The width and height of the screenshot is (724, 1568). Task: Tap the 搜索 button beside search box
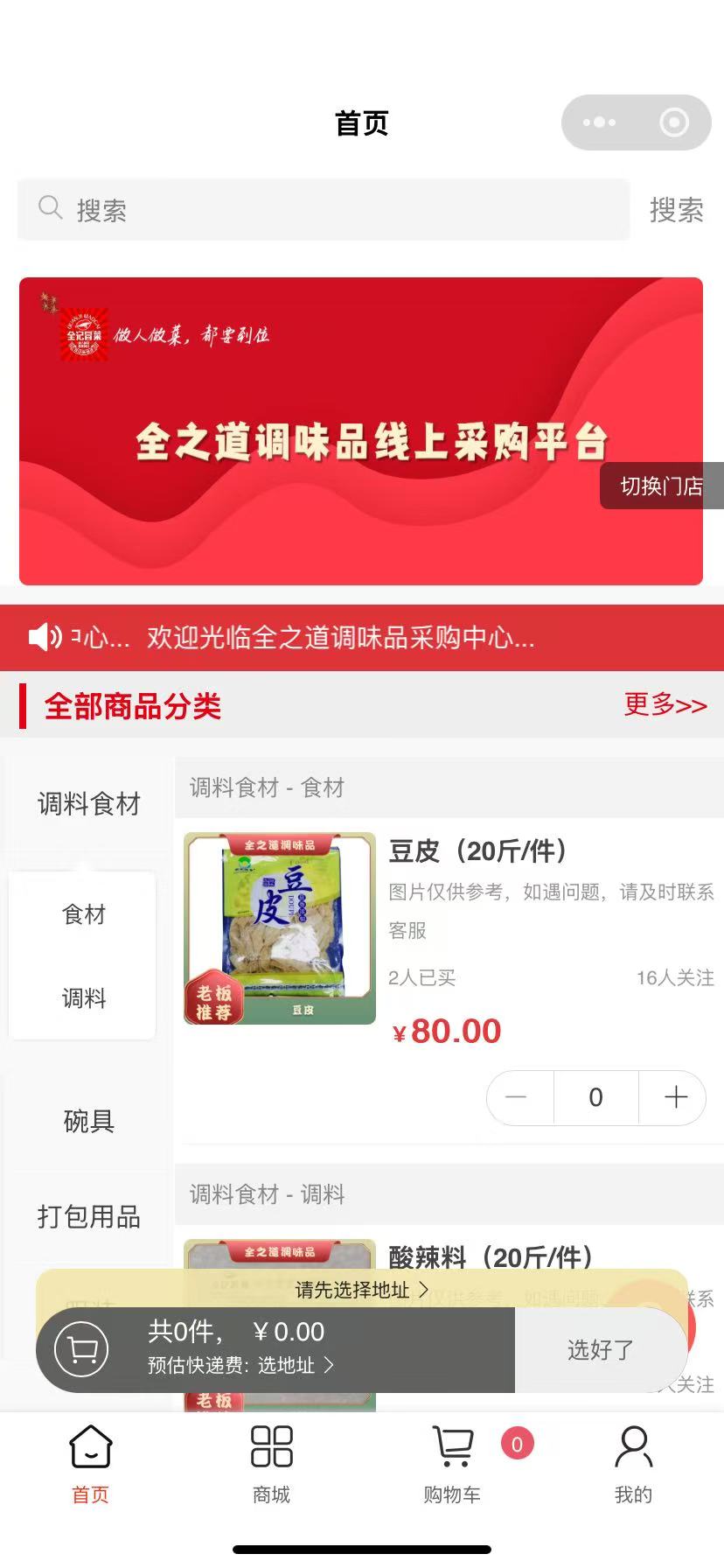pyautogui.click(x=676, y=210)
